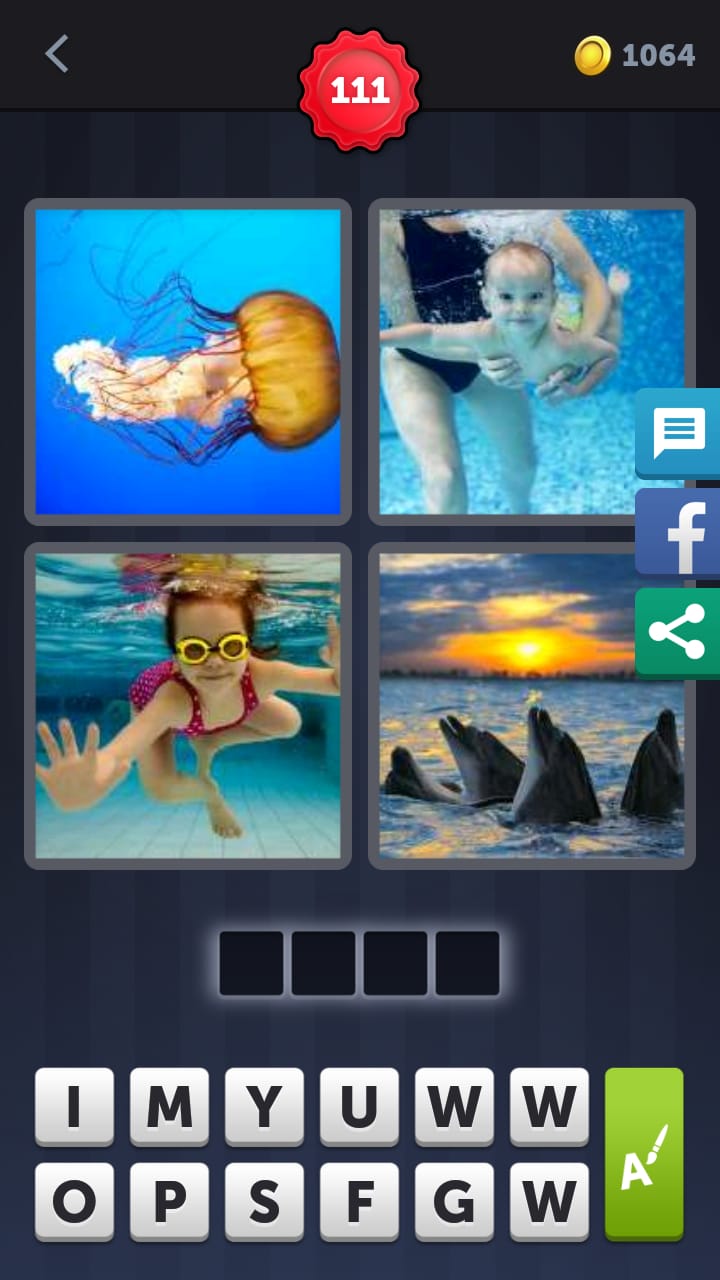This screenshot has width=720, height=1280.
Task: Pick the letter P tile
Action: coord(169,1201)
